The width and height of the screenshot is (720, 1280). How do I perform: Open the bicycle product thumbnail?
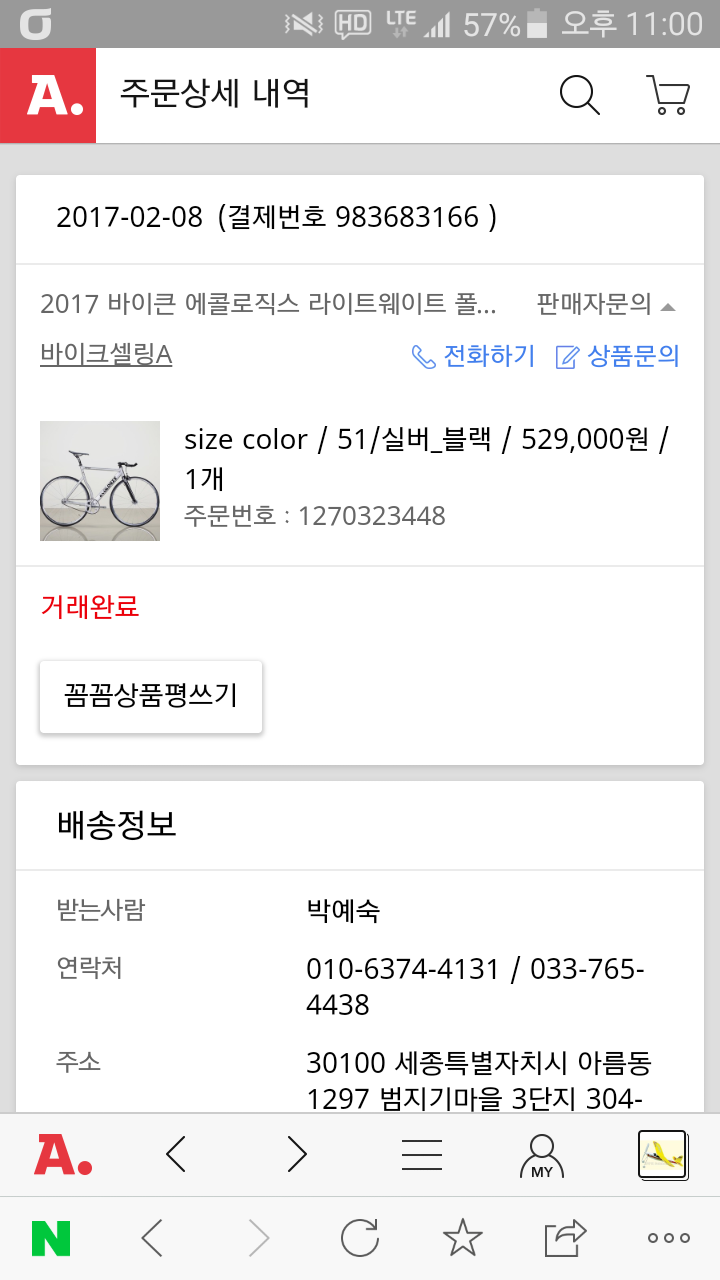pos(100,481)
